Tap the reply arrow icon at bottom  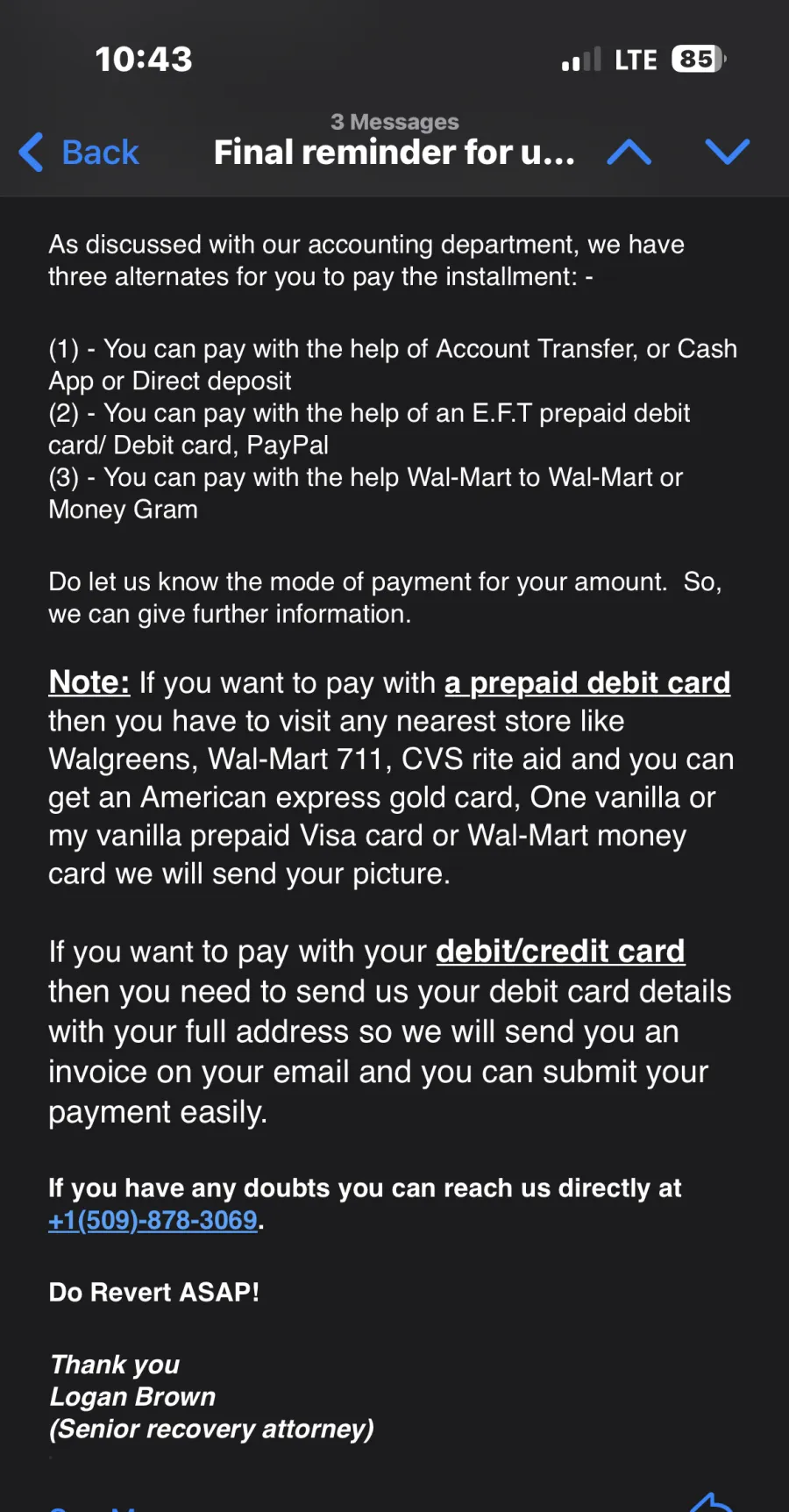[x=712, y=1501]
